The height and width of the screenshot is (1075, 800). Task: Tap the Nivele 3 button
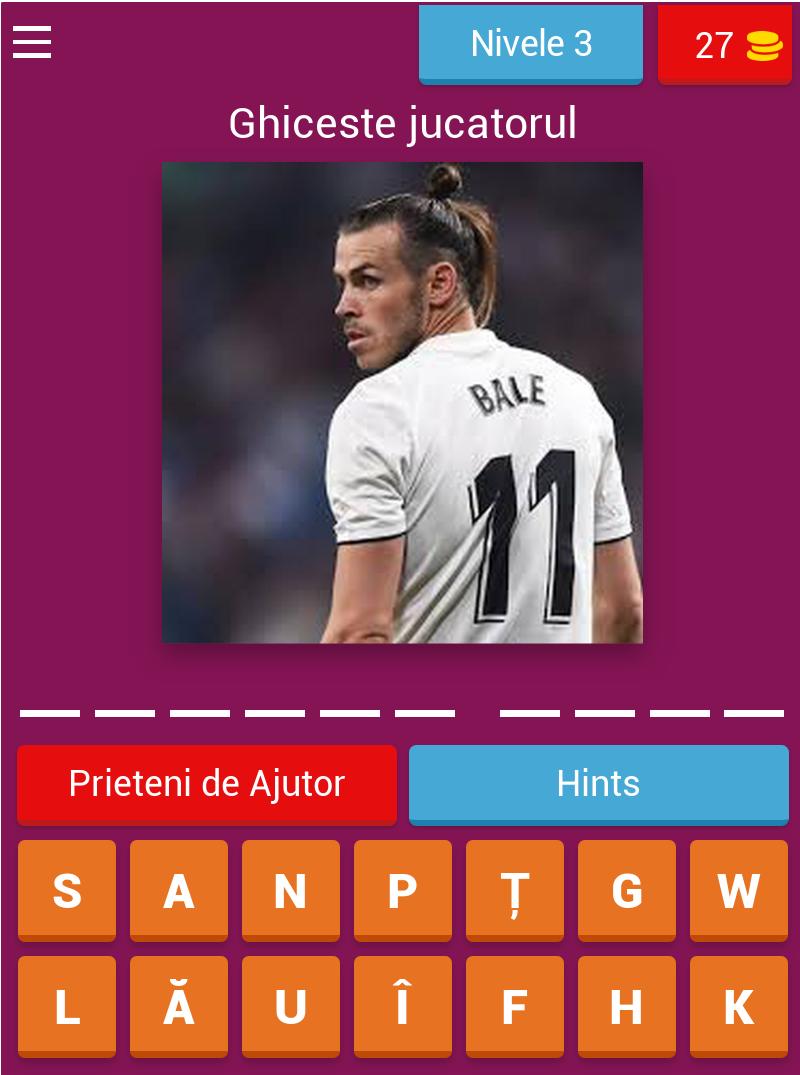pos(531,43)
